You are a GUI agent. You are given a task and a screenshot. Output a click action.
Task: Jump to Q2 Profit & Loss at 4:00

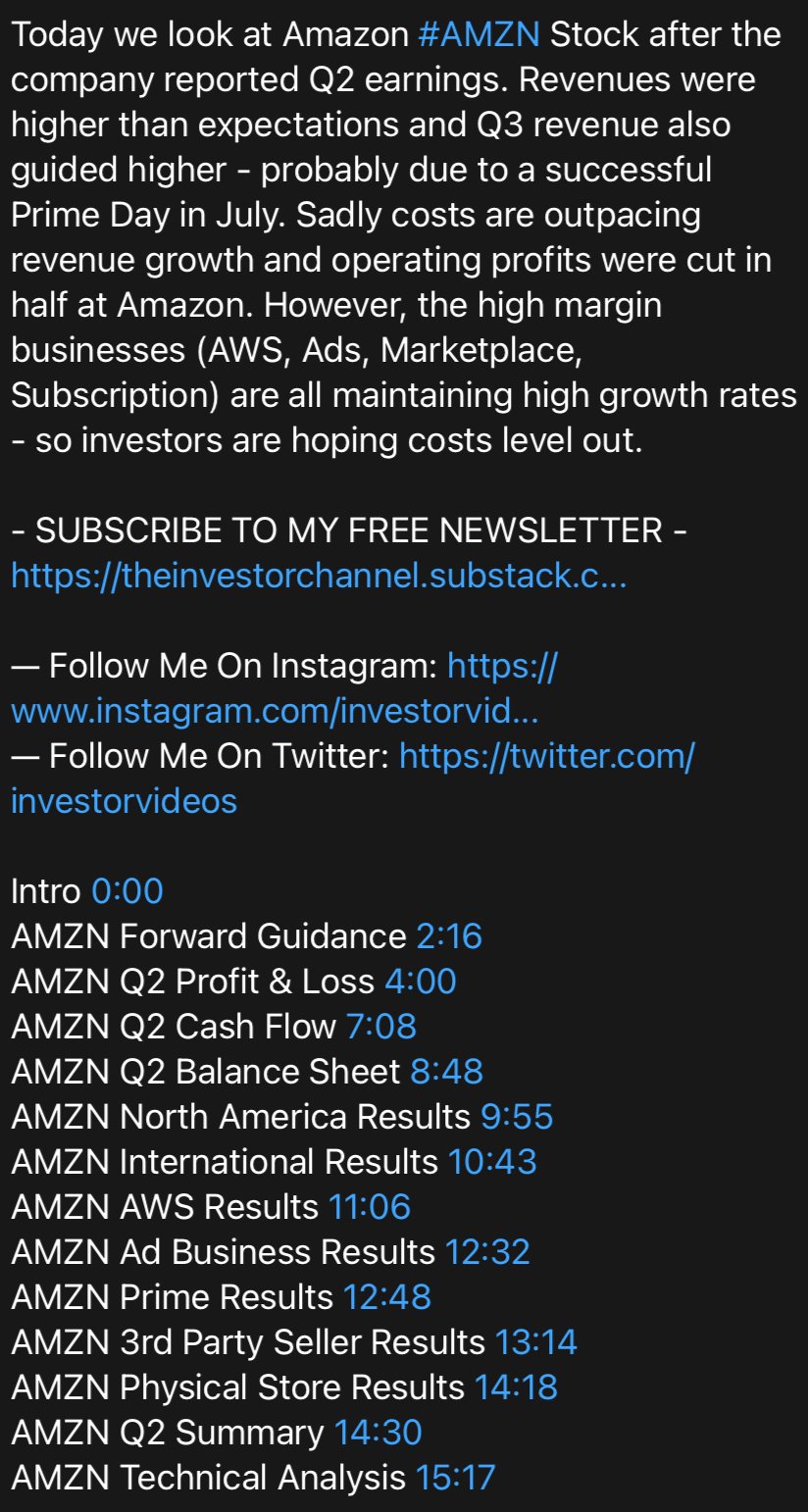click(420, 982)
